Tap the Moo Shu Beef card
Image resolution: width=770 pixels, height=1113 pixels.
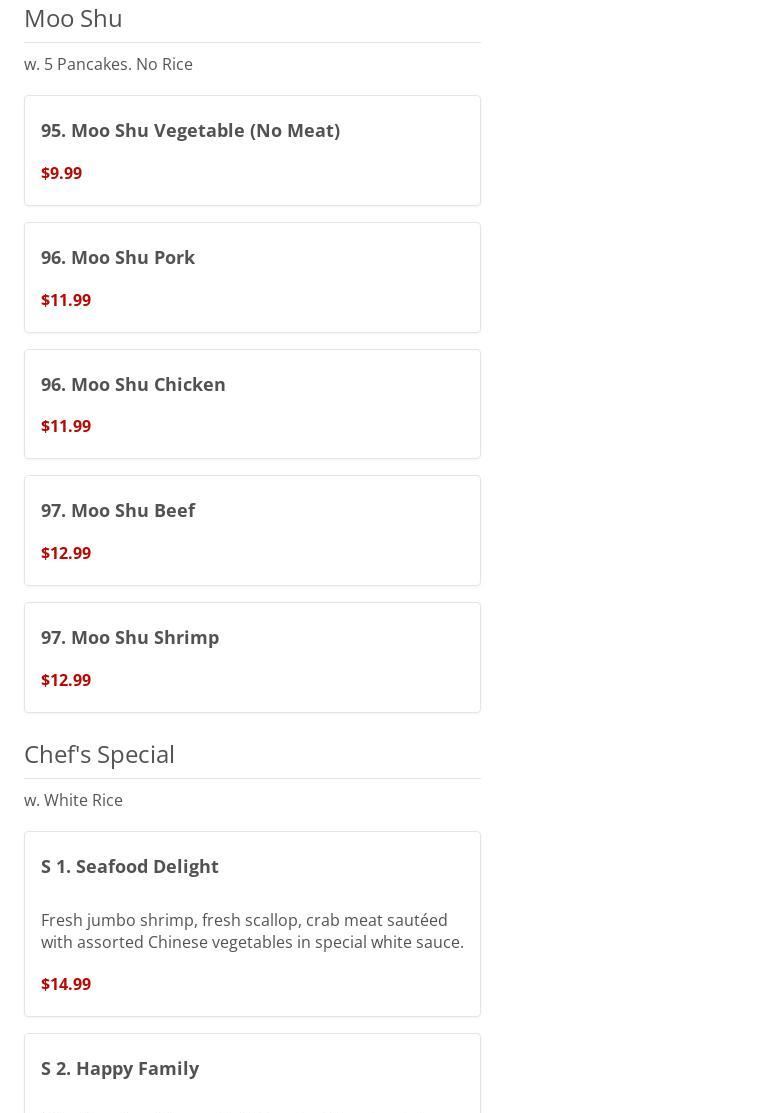pyautogui.click(x=252, y=530)
